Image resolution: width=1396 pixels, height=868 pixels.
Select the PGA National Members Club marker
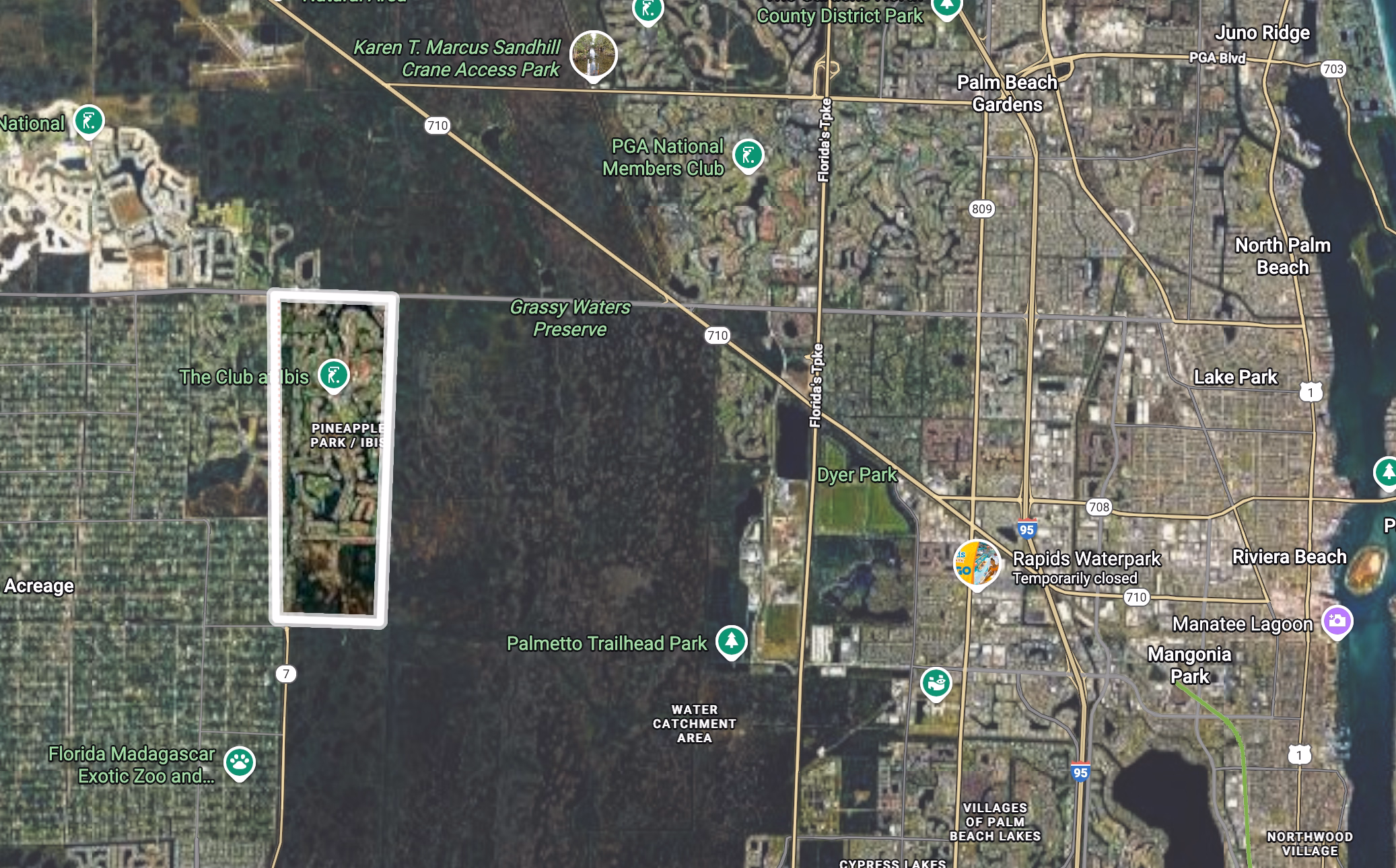(748, 155)
